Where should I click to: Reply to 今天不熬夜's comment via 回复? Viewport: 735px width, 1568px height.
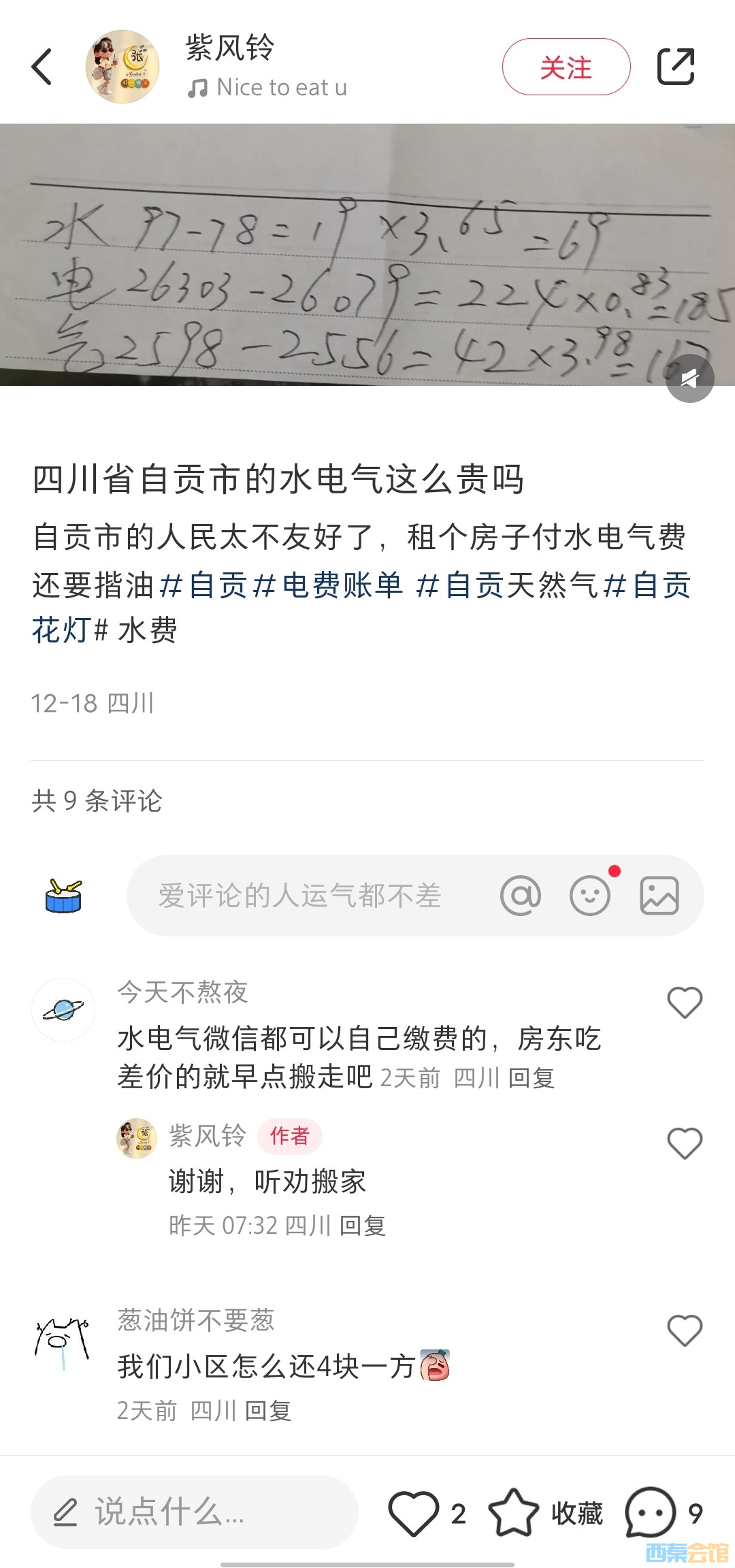[532, 1078]
